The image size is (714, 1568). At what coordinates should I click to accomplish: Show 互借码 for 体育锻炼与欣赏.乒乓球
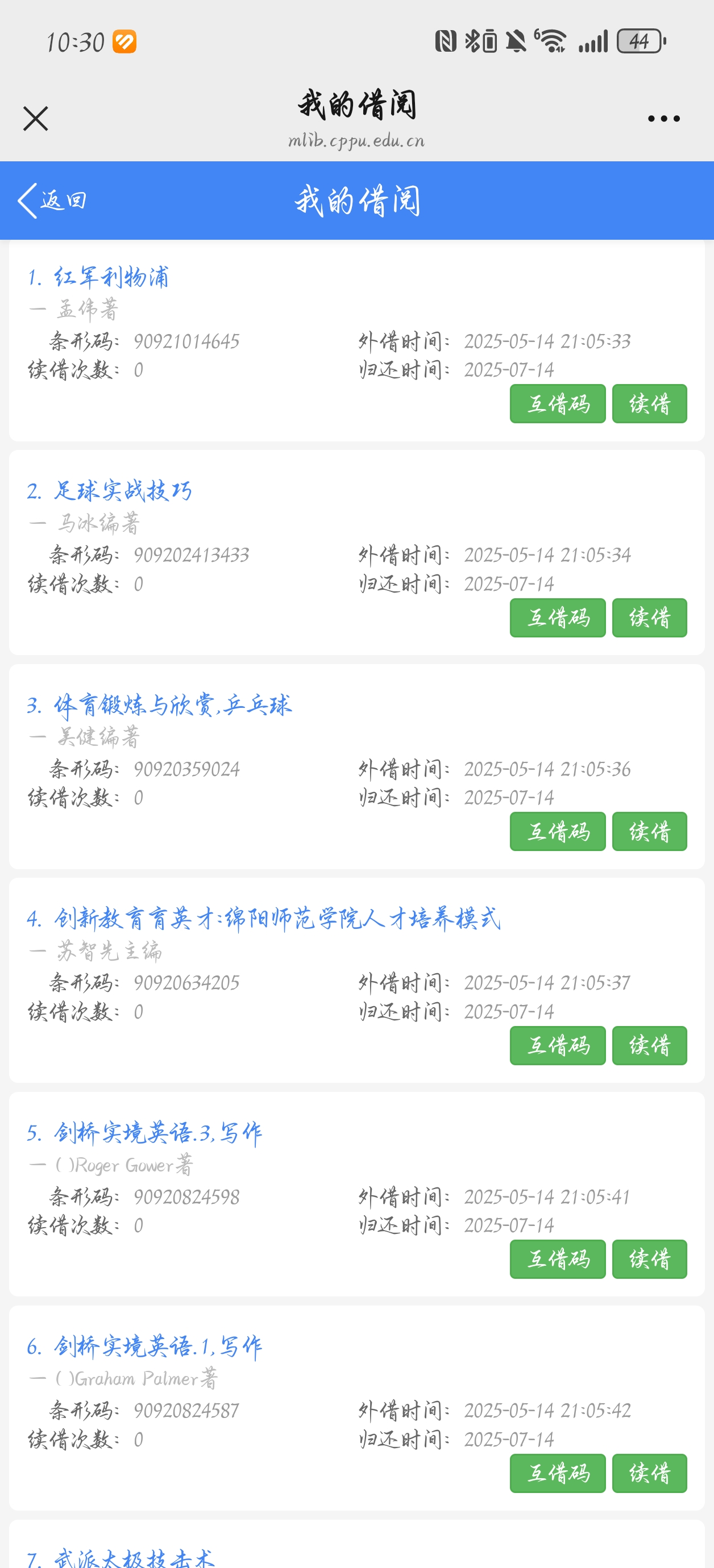pyautogui.click(x=558, y=832)
